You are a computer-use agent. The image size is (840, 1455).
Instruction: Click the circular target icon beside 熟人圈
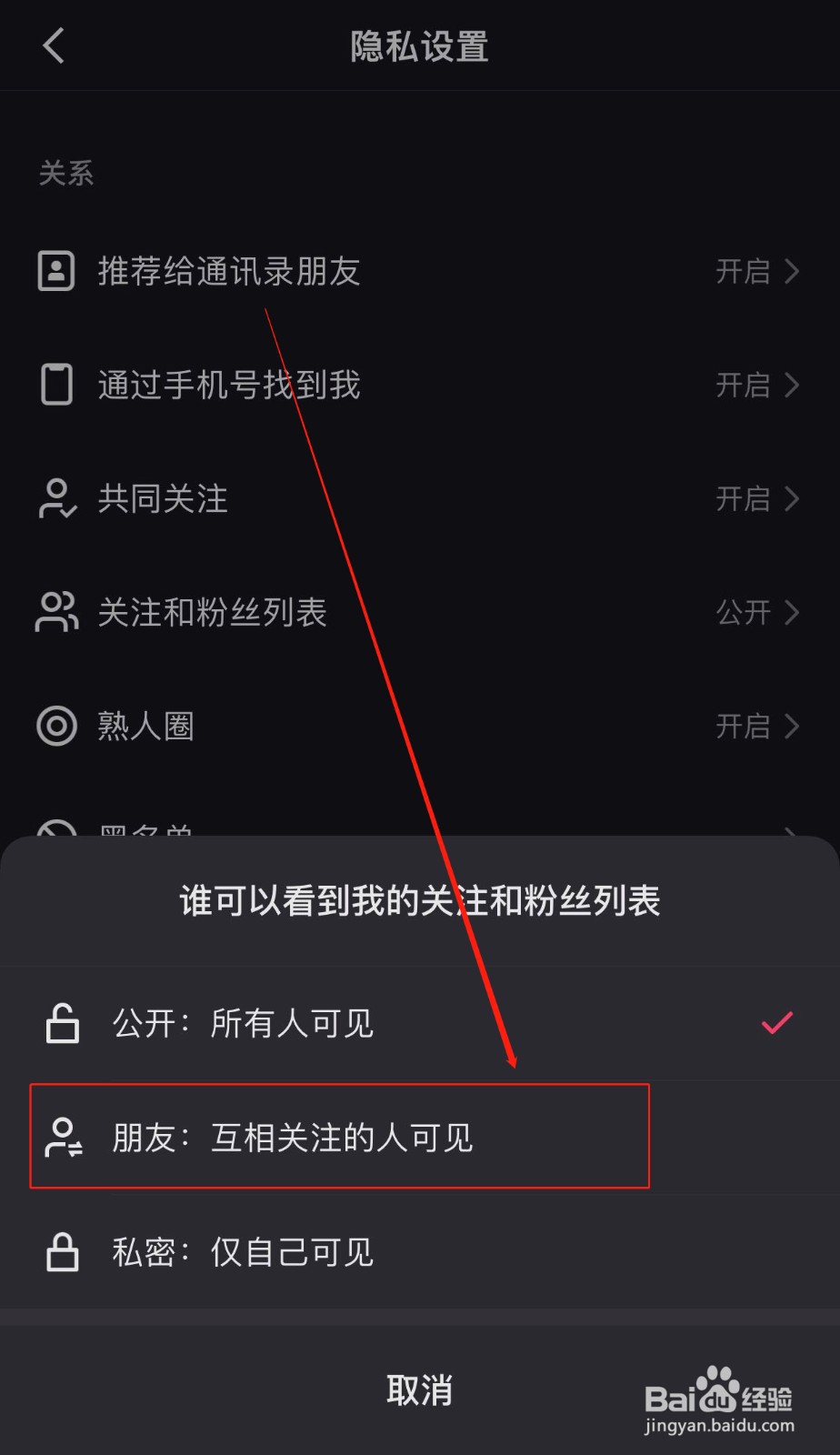(55, 726)
